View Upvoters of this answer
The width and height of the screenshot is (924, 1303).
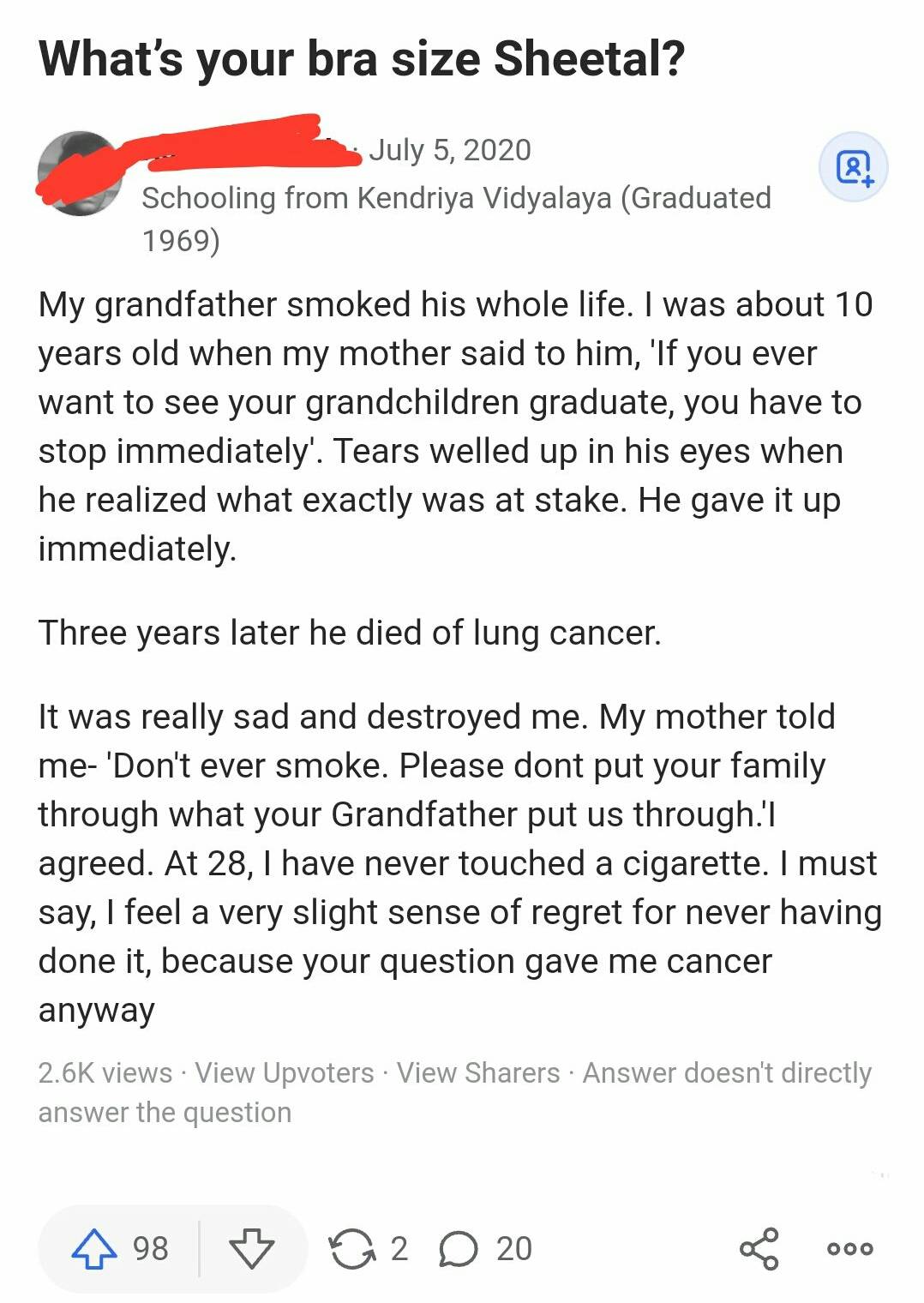285,1072
